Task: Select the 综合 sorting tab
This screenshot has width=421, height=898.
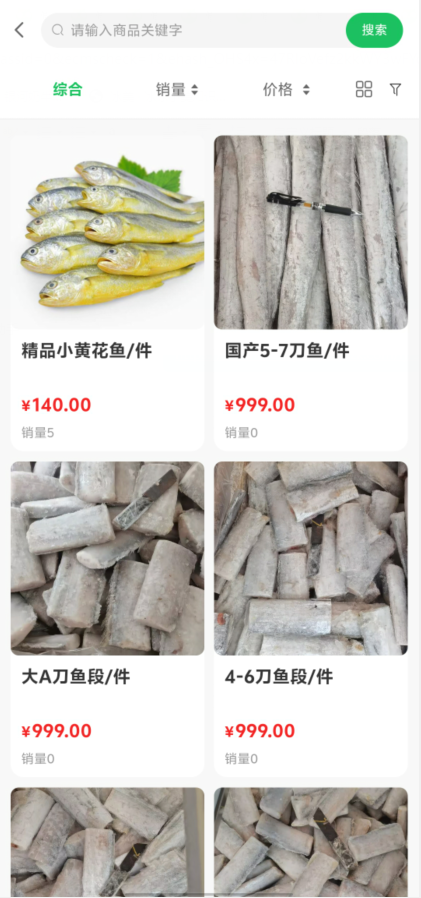Action: (x=68, y=89)
